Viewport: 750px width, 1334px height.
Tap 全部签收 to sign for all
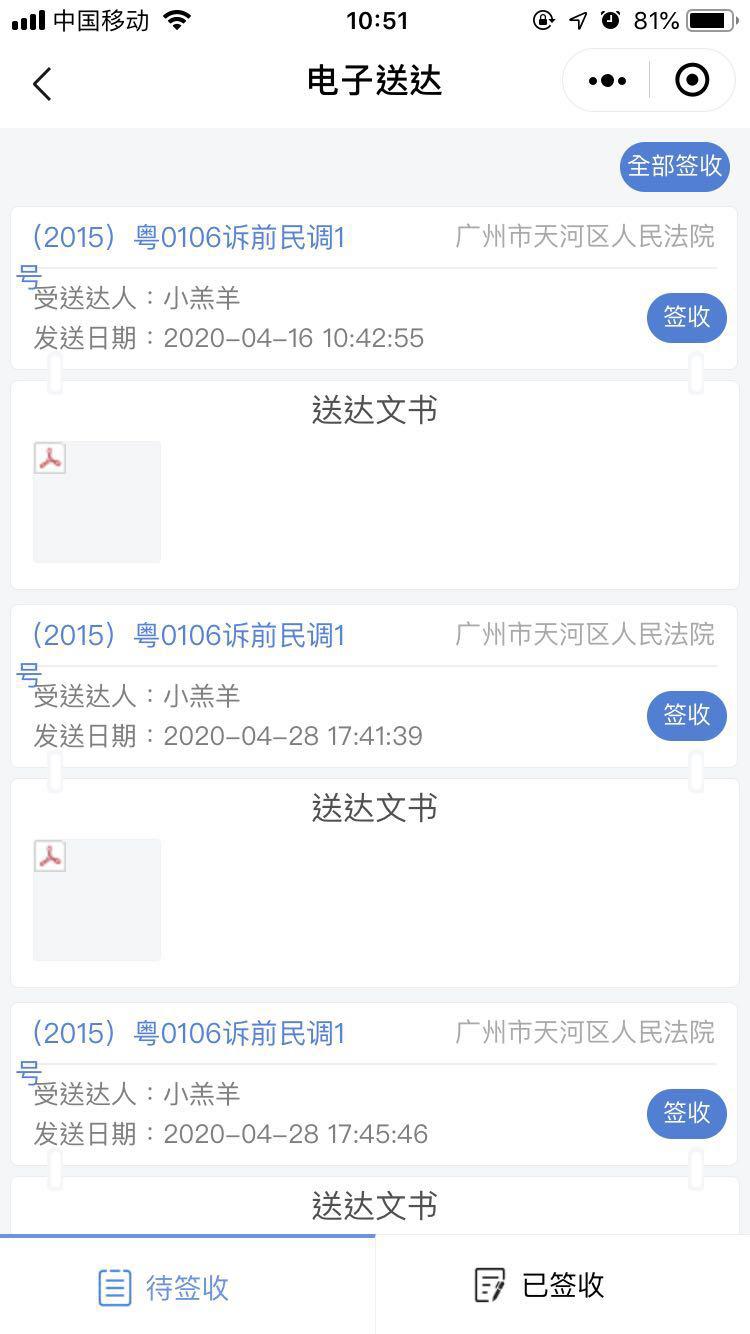675,166
